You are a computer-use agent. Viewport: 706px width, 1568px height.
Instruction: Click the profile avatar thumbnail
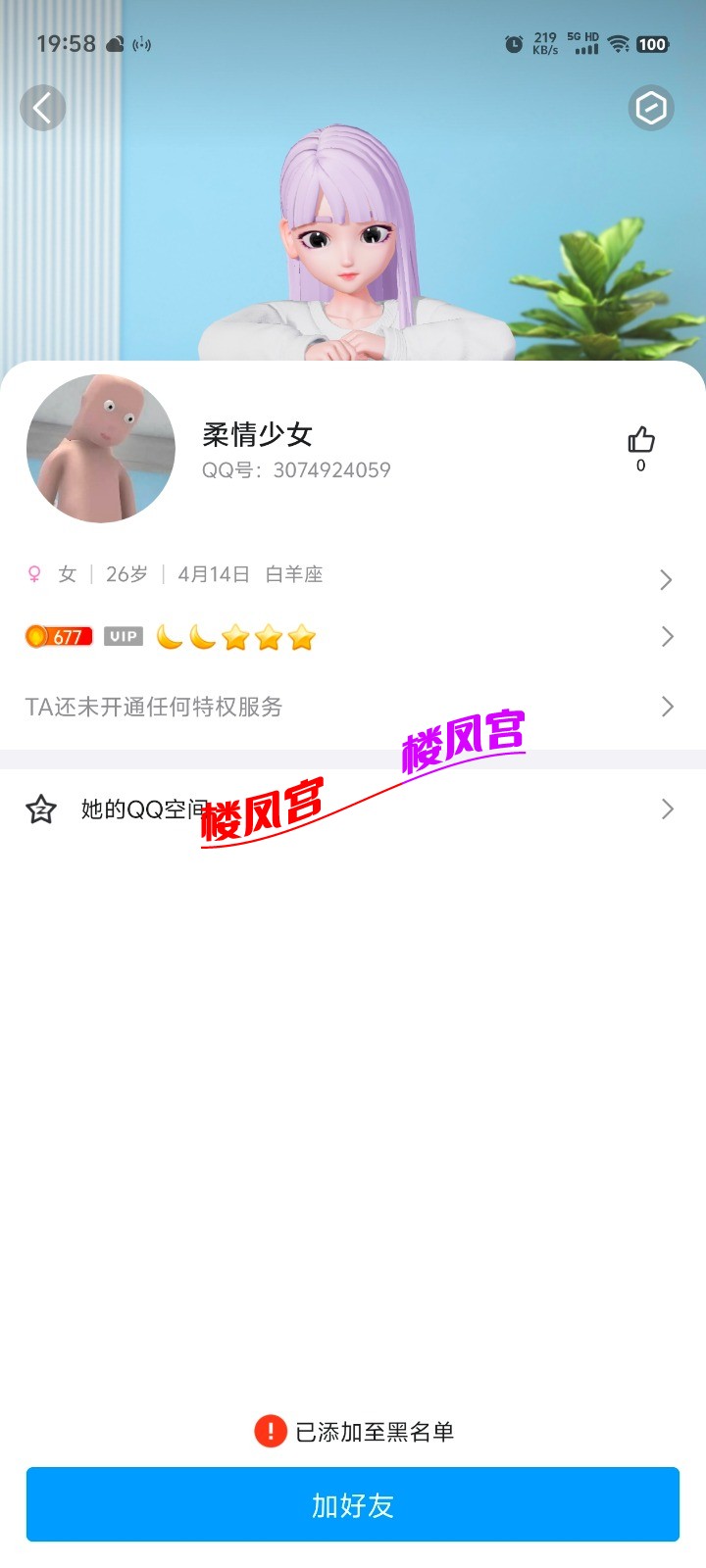pyautogui.click(x=100, y=449)
